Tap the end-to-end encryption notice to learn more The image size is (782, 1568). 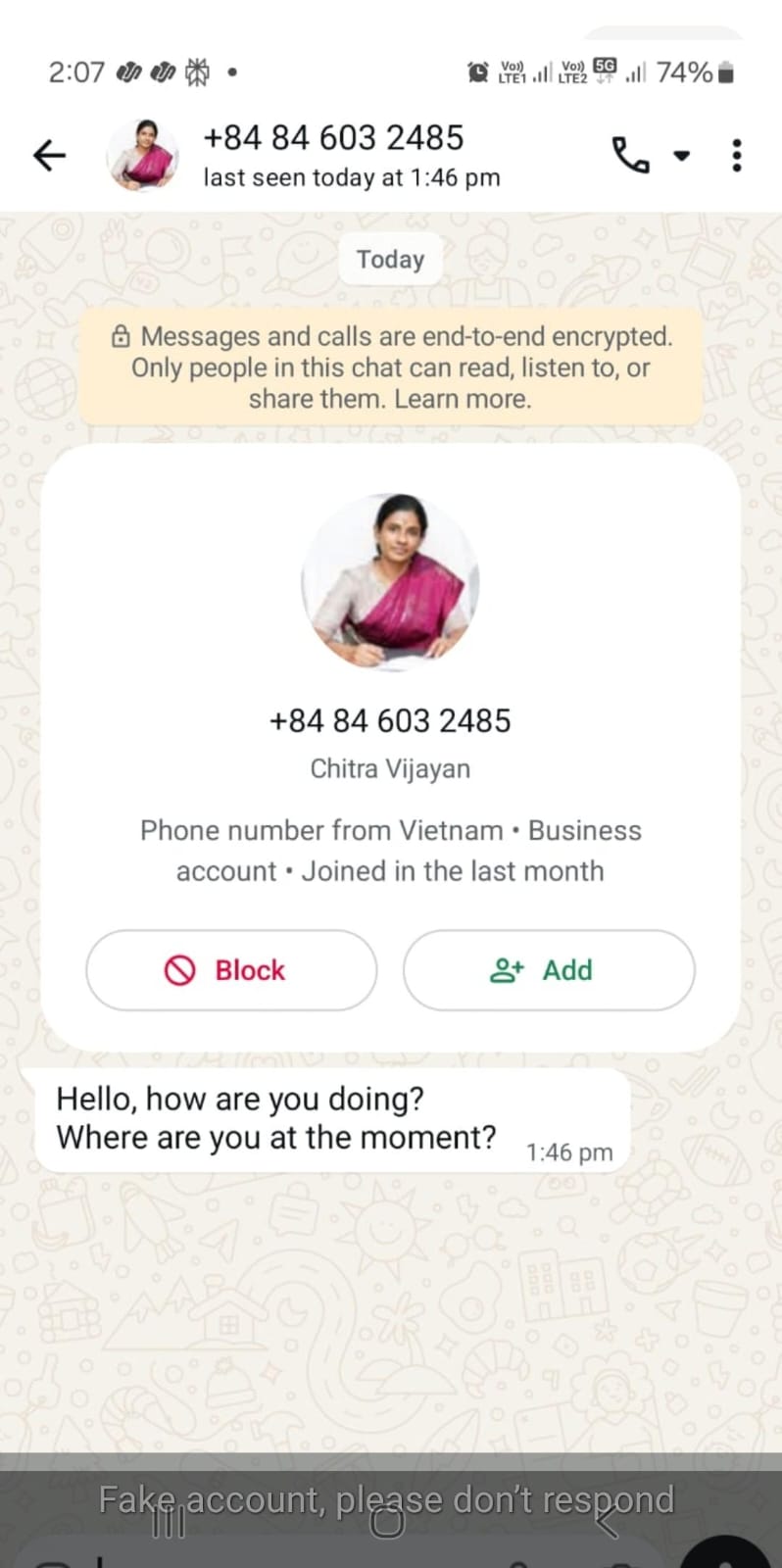(x=390, y=367)
